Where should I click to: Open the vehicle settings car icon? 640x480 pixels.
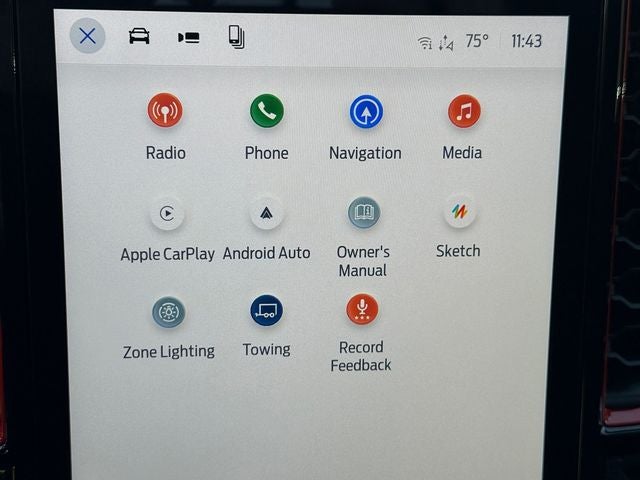(x=139, y=37)
